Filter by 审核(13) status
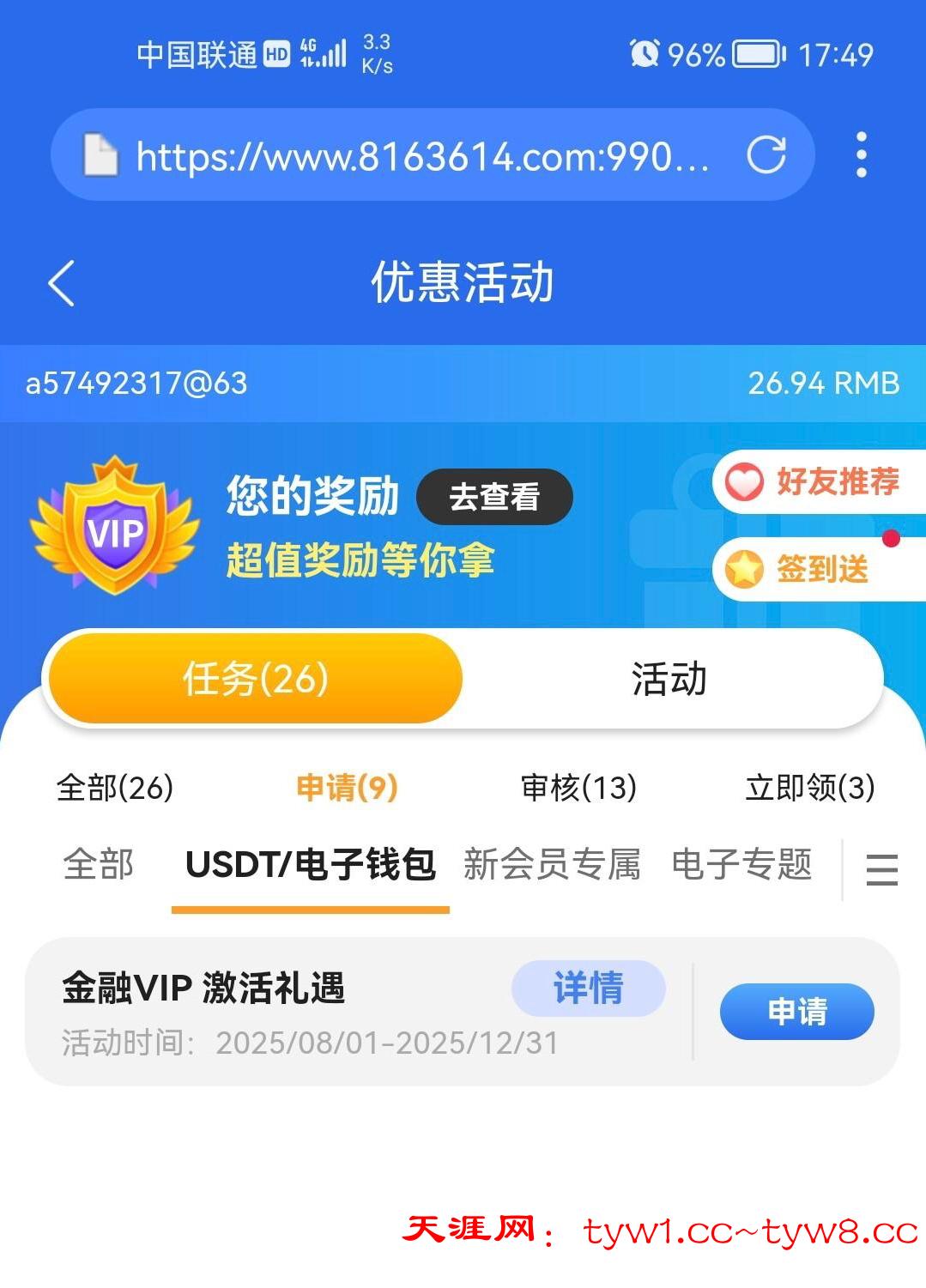This screenshot has width=926, height=1288. [x=578, y=787]
